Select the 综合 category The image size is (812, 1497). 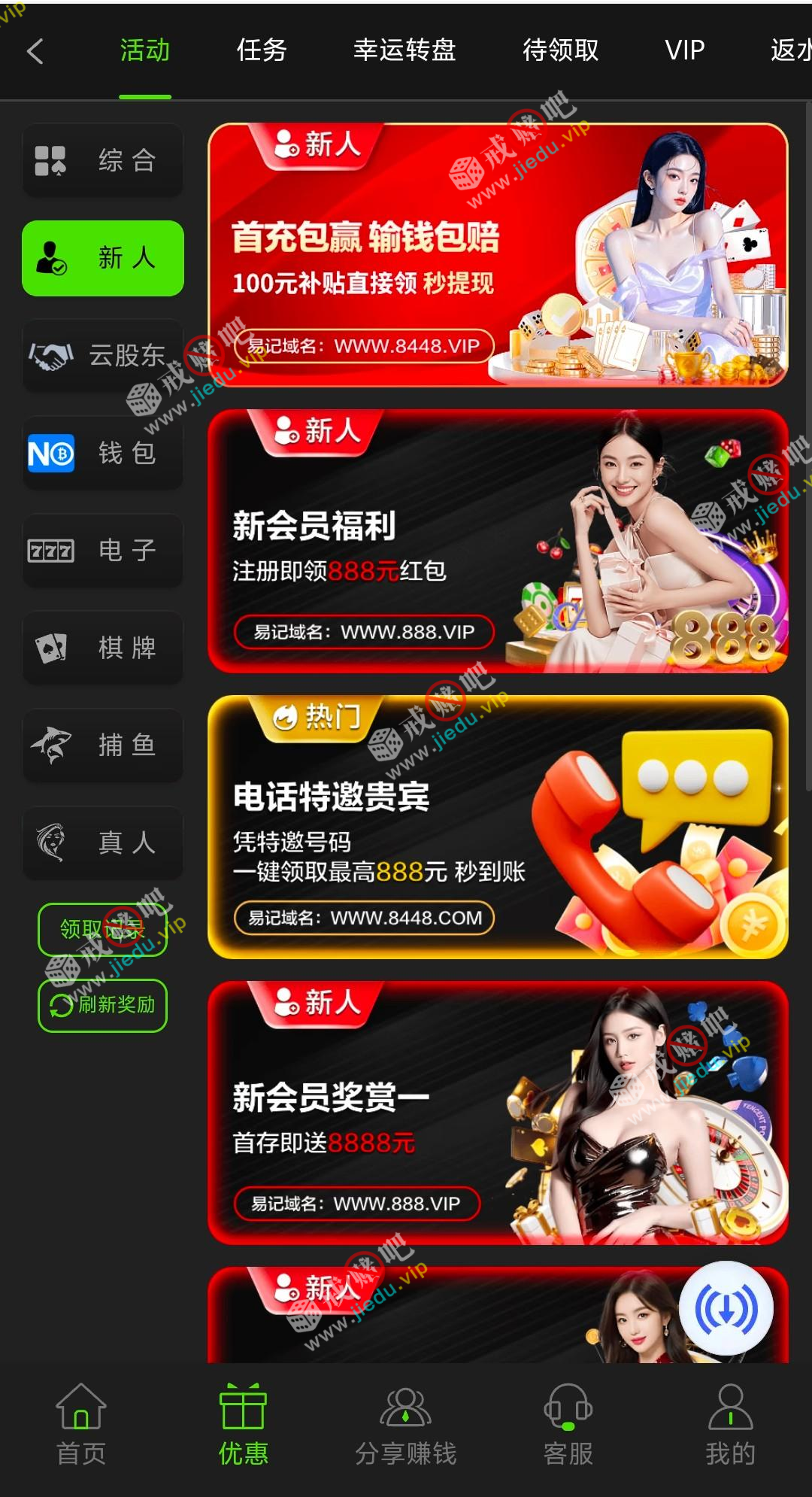pyautogui.click(x=103, y=160)
